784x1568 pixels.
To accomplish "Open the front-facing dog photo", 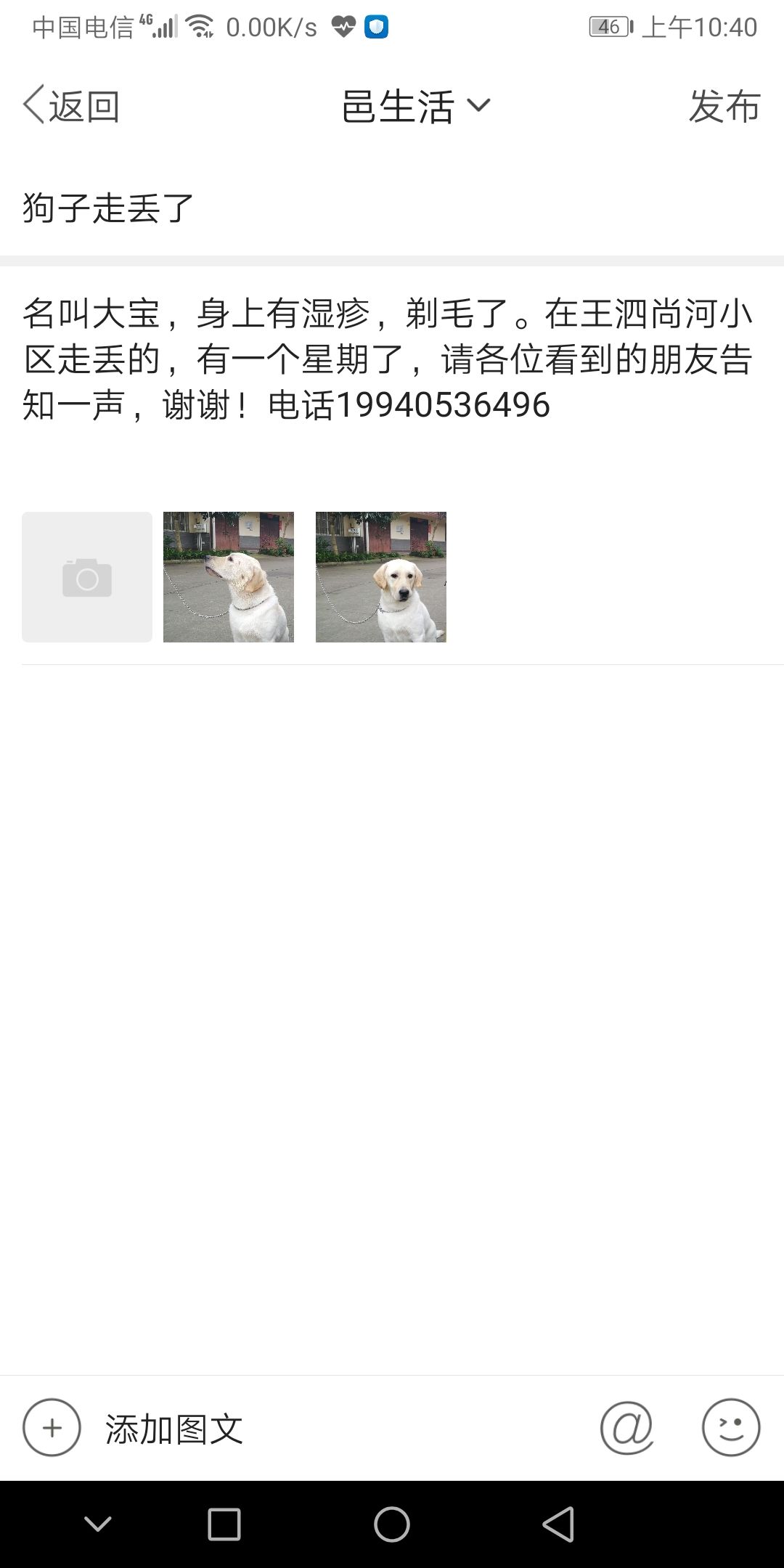I will [381, 577].
